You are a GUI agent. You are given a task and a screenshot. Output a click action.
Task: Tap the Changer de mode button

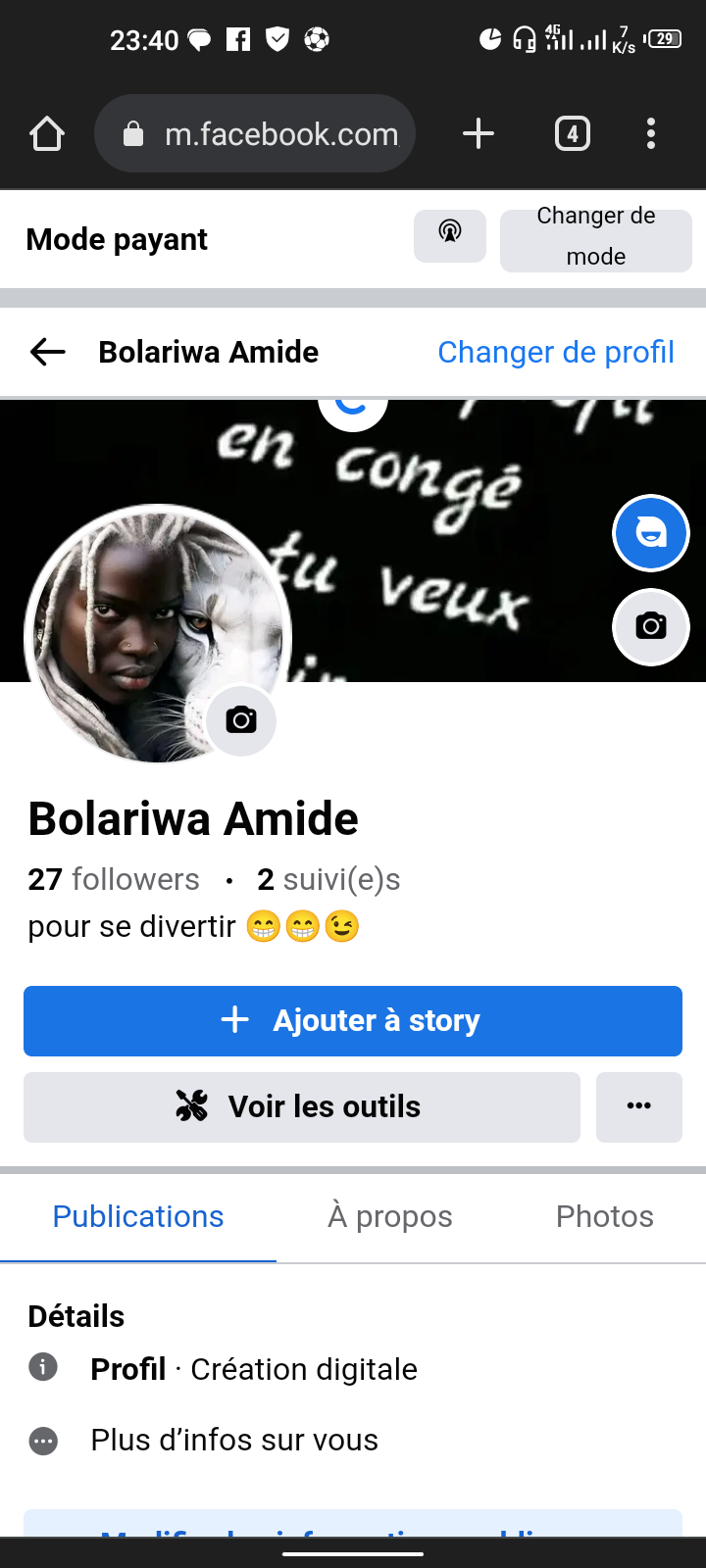tap(595, 236)
